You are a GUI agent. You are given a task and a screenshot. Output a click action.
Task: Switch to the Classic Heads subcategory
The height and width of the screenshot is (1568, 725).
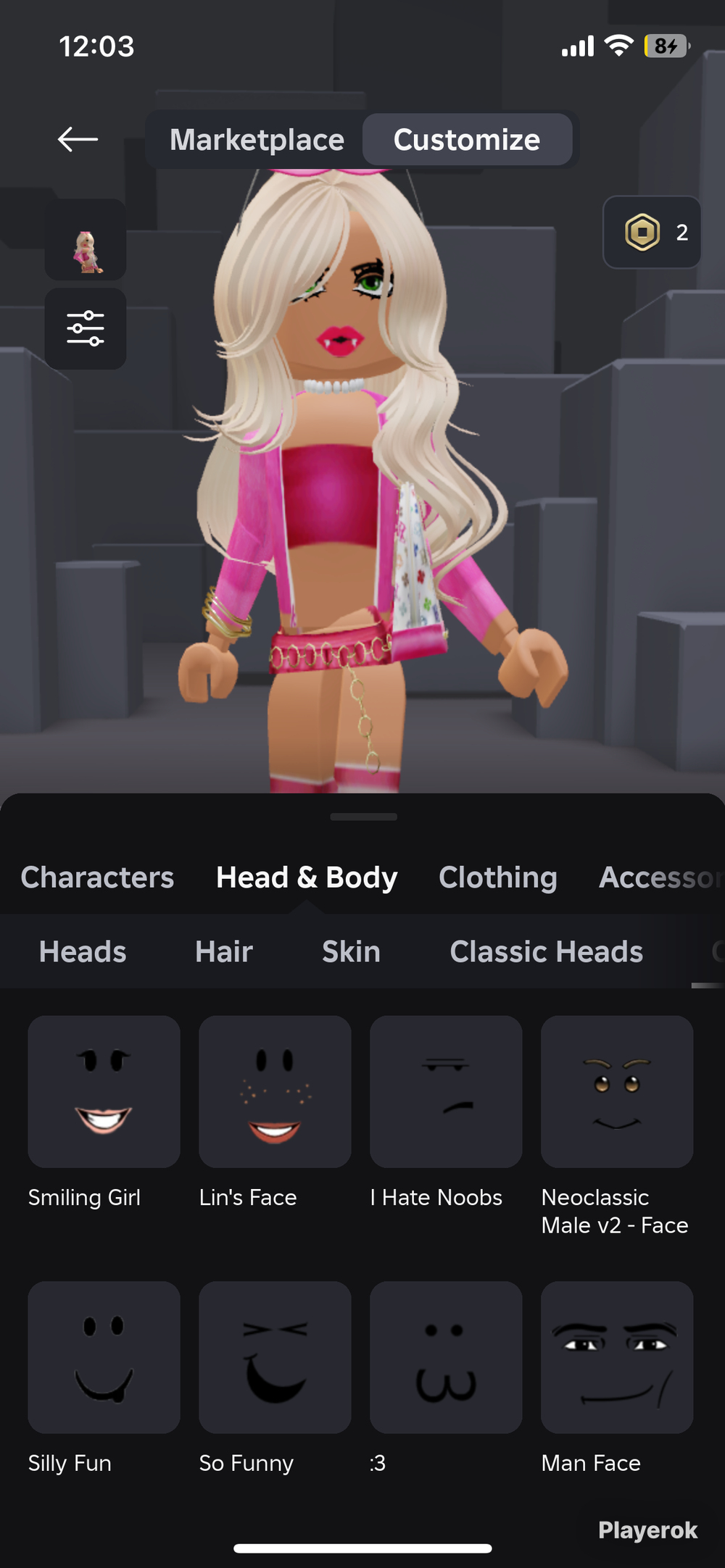pyautogui.click(x=547, y=951)
